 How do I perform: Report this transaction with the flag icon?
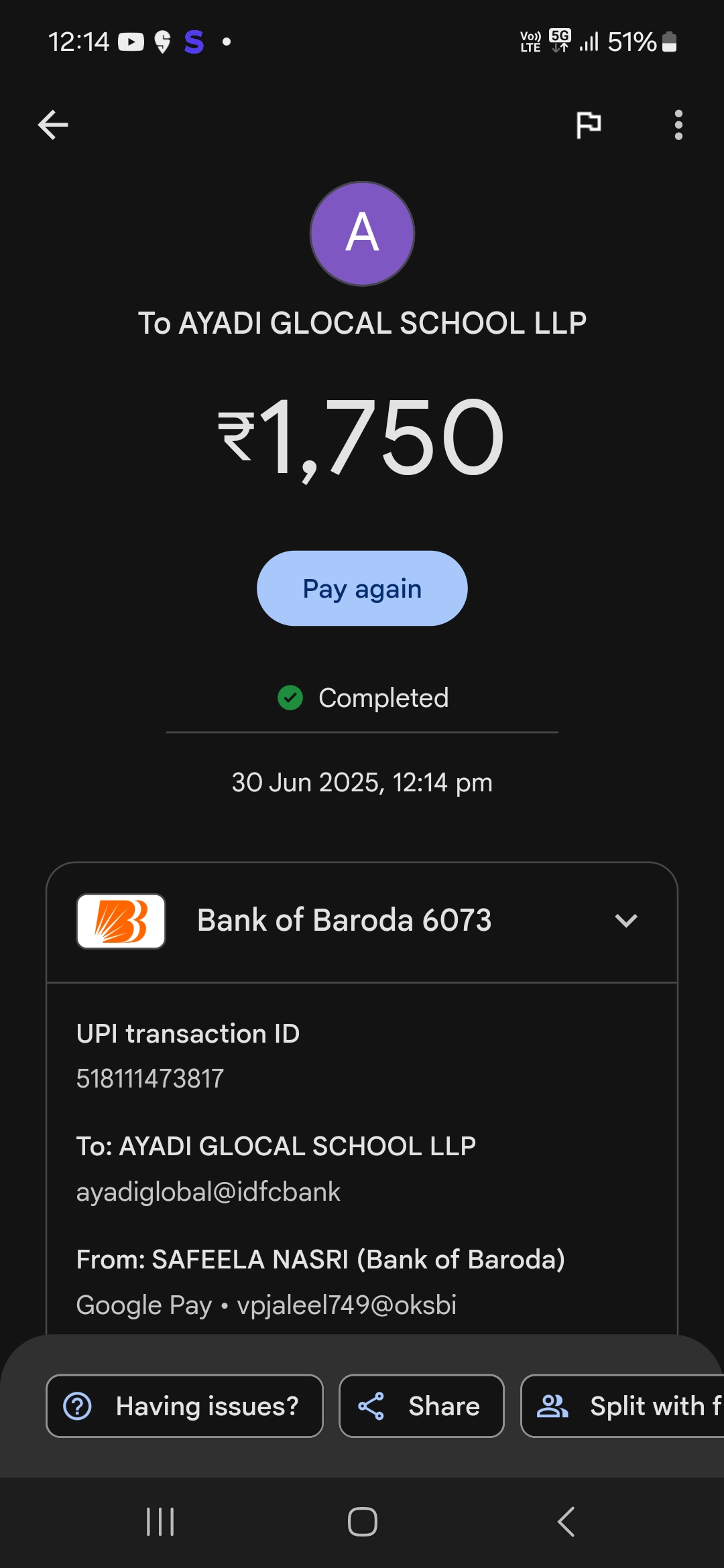[x=589, y=125]
